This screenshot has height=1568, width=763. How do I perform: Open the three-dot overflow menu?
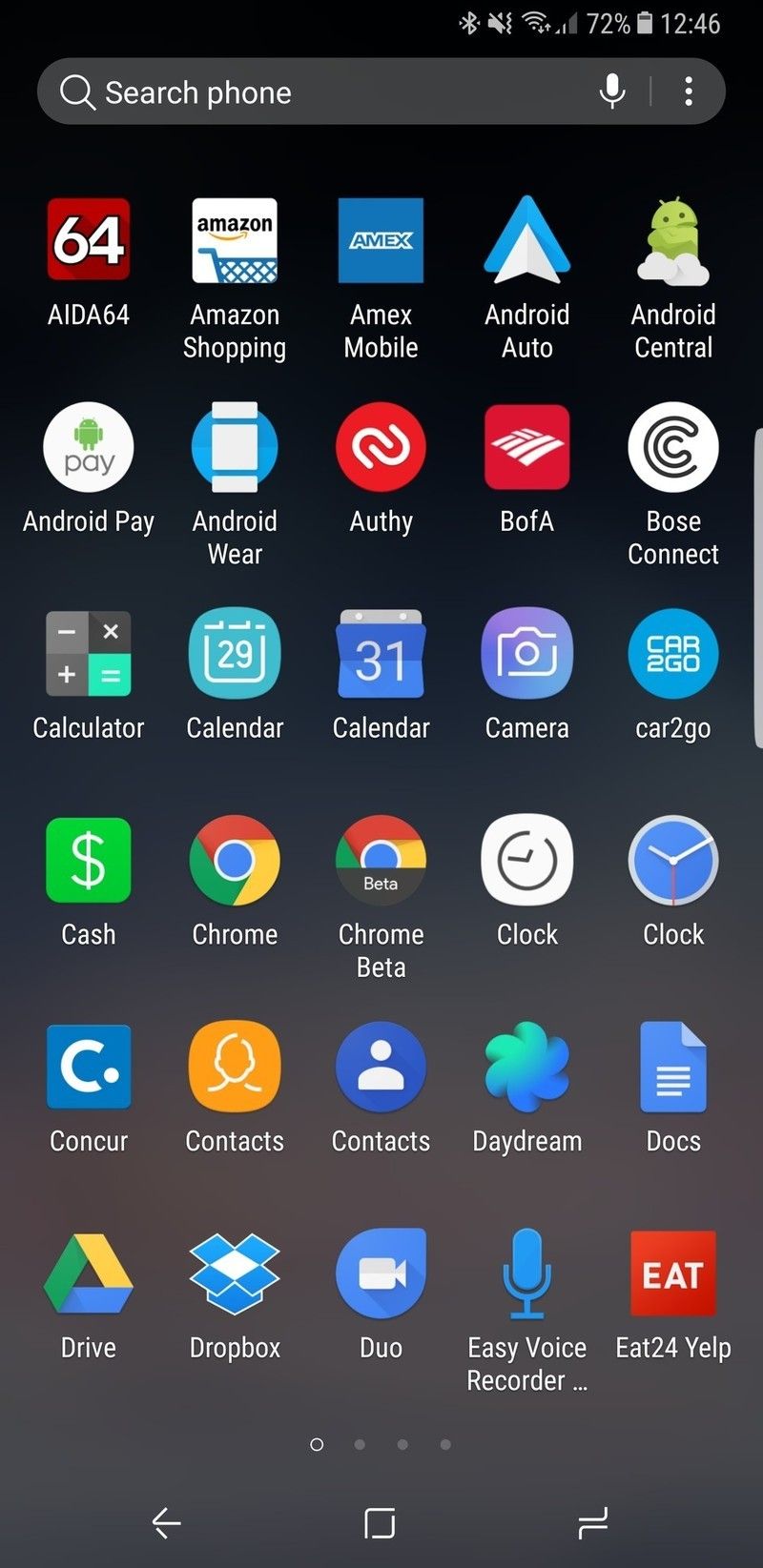[688, 92]
